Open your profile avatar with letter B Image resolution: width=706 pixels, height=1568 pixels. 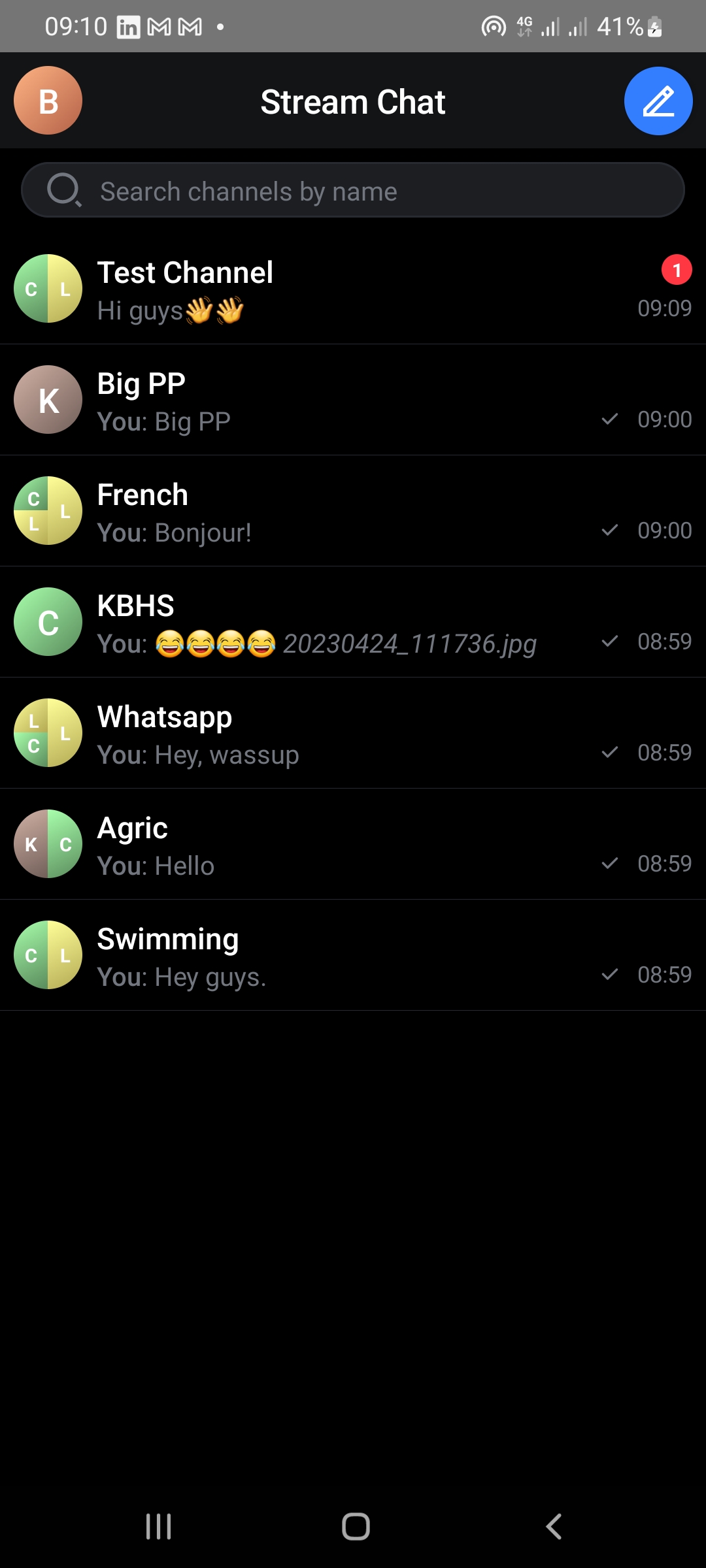pos(48,100)
